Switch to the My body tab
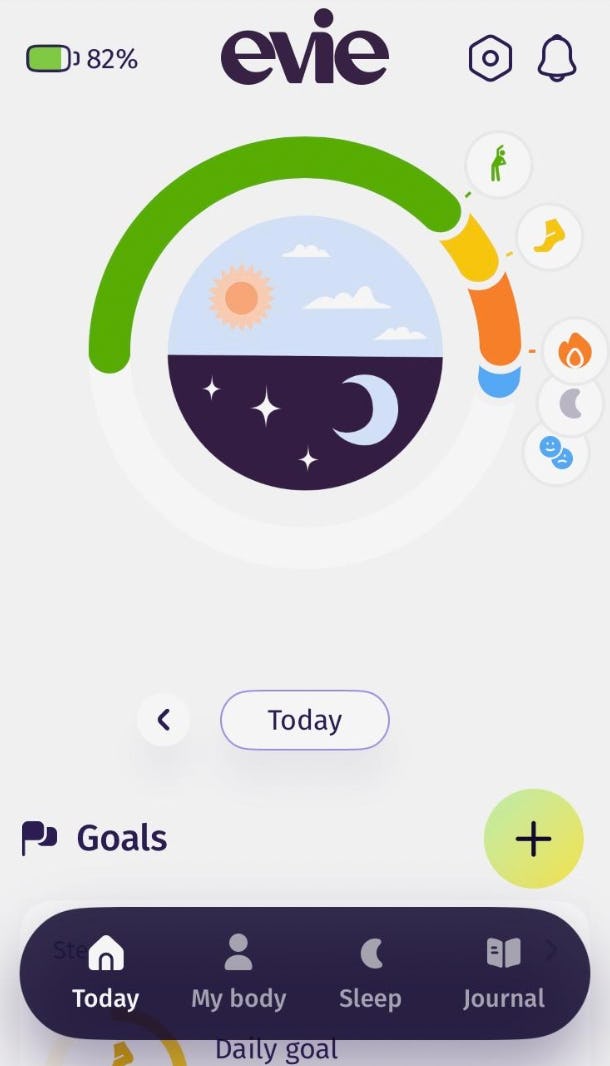The height and width of the screenshot is (1066, 610). 238,973
